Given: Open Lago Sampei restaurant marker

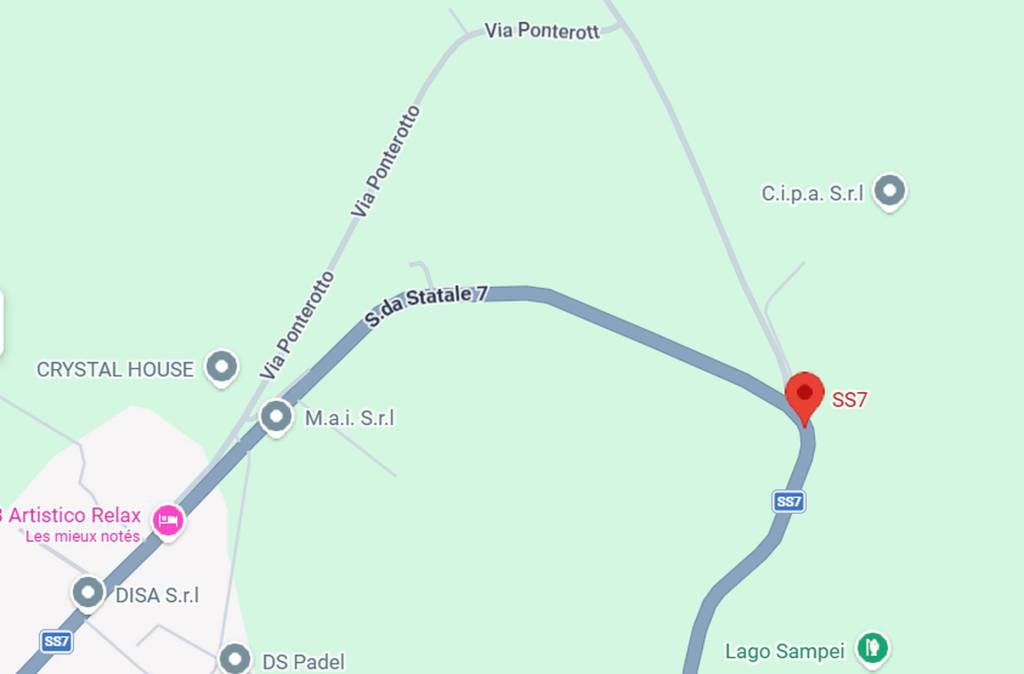Looking at the screenshot, I should click(873, 648).
